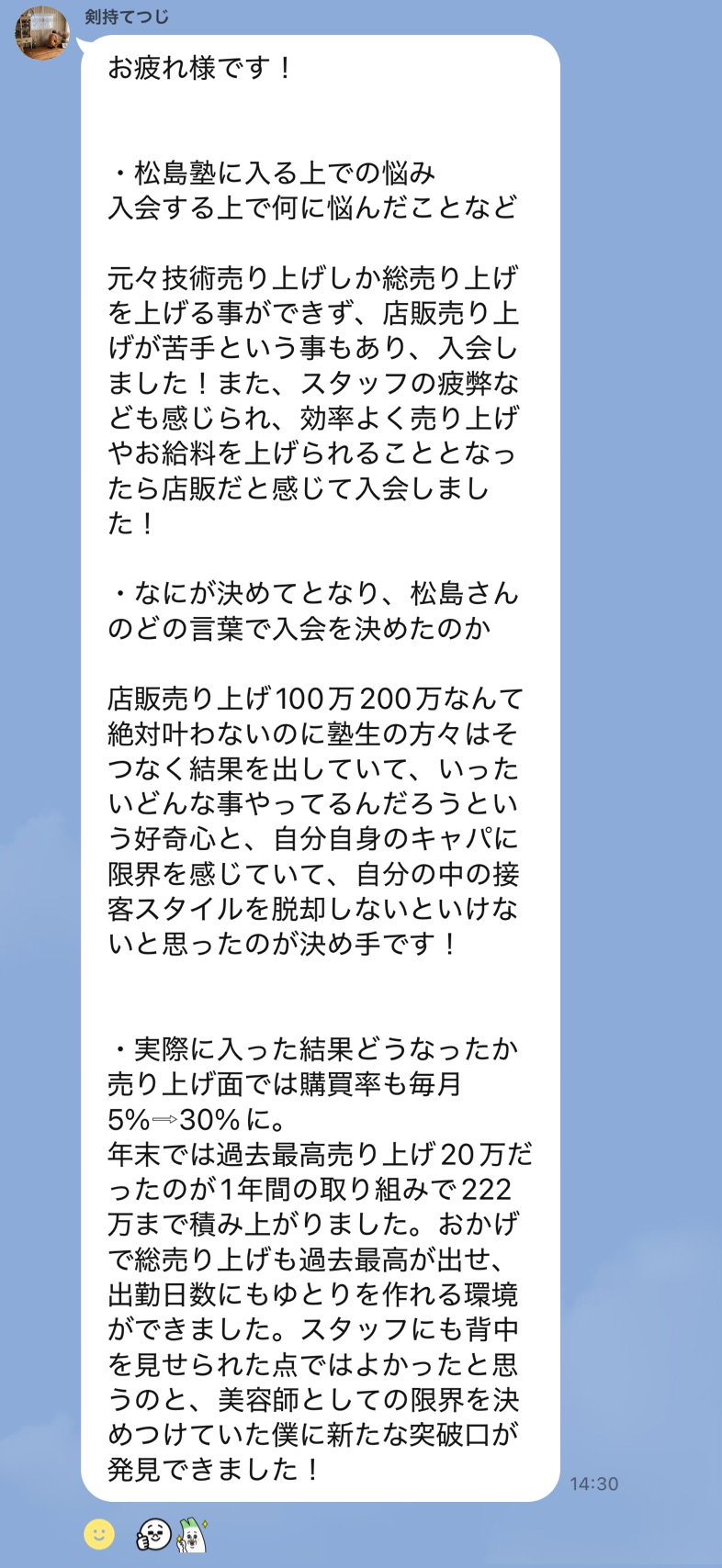Screen dimensions: 722x1568
Task: Tap the smiley icon to add a reaction
Action: (x=99, y=1534)
